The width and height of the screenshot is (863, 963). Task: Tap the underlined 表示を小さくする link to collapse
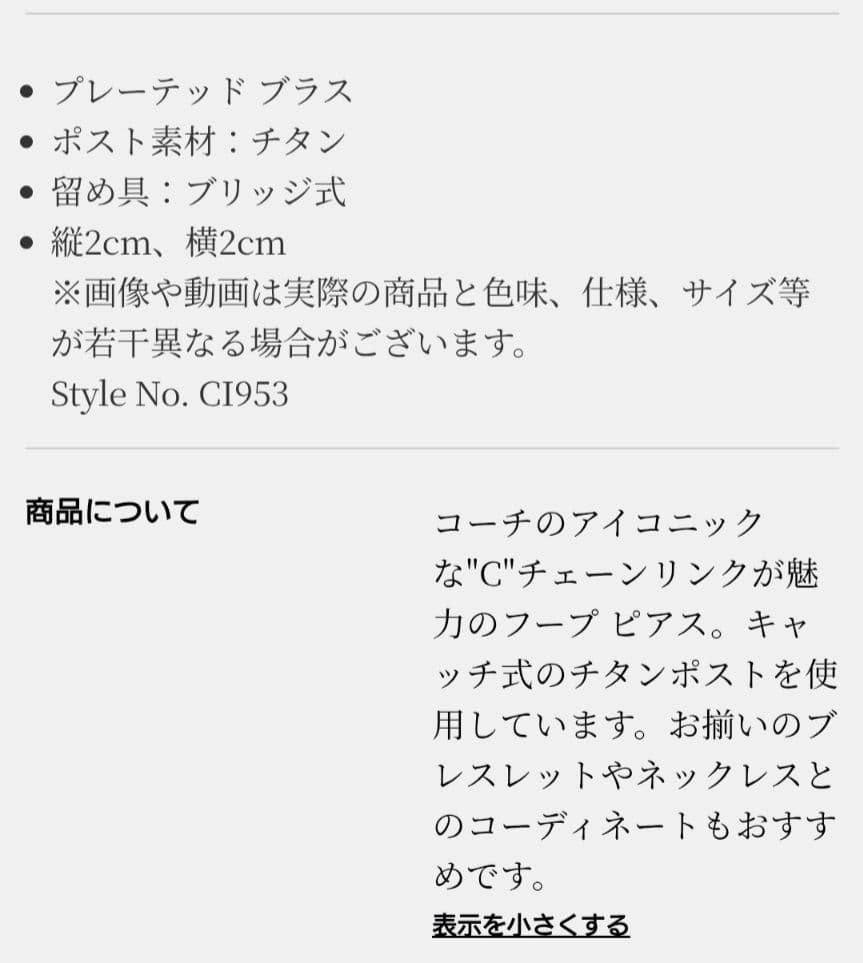[x=530, y=924]
